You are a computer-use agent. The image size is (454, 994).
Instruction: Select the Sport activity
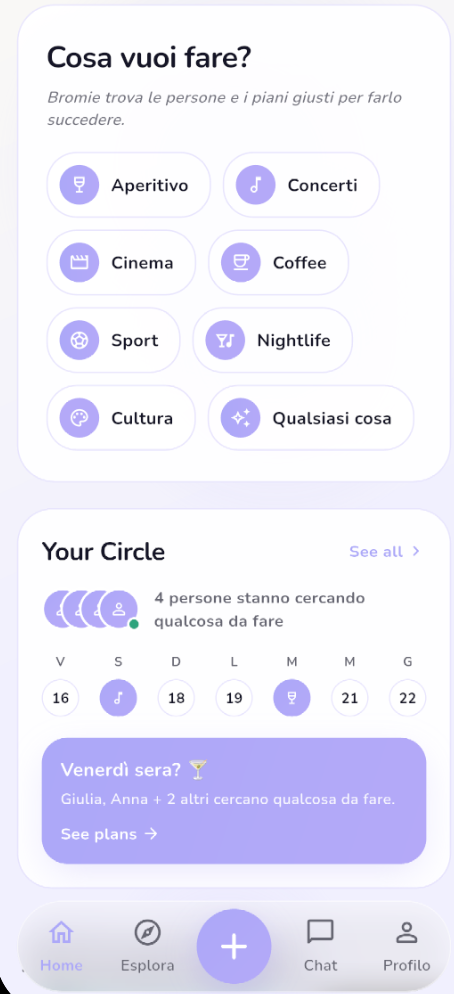[114, 340]
